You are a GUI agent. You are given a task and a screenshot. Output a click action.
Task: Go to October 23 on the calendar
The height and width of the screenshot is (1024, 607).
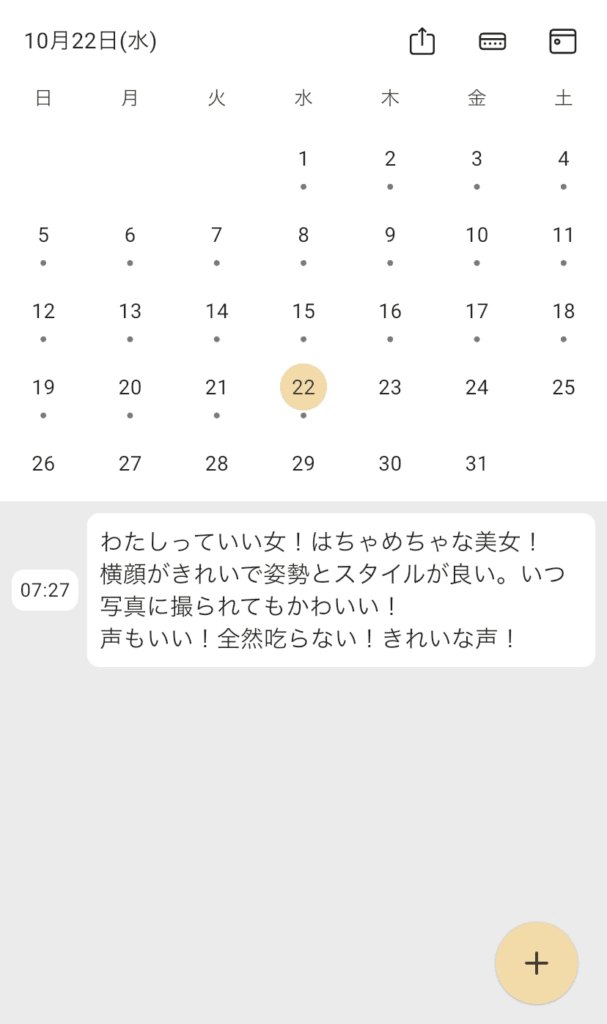click(x=390, y=387)
